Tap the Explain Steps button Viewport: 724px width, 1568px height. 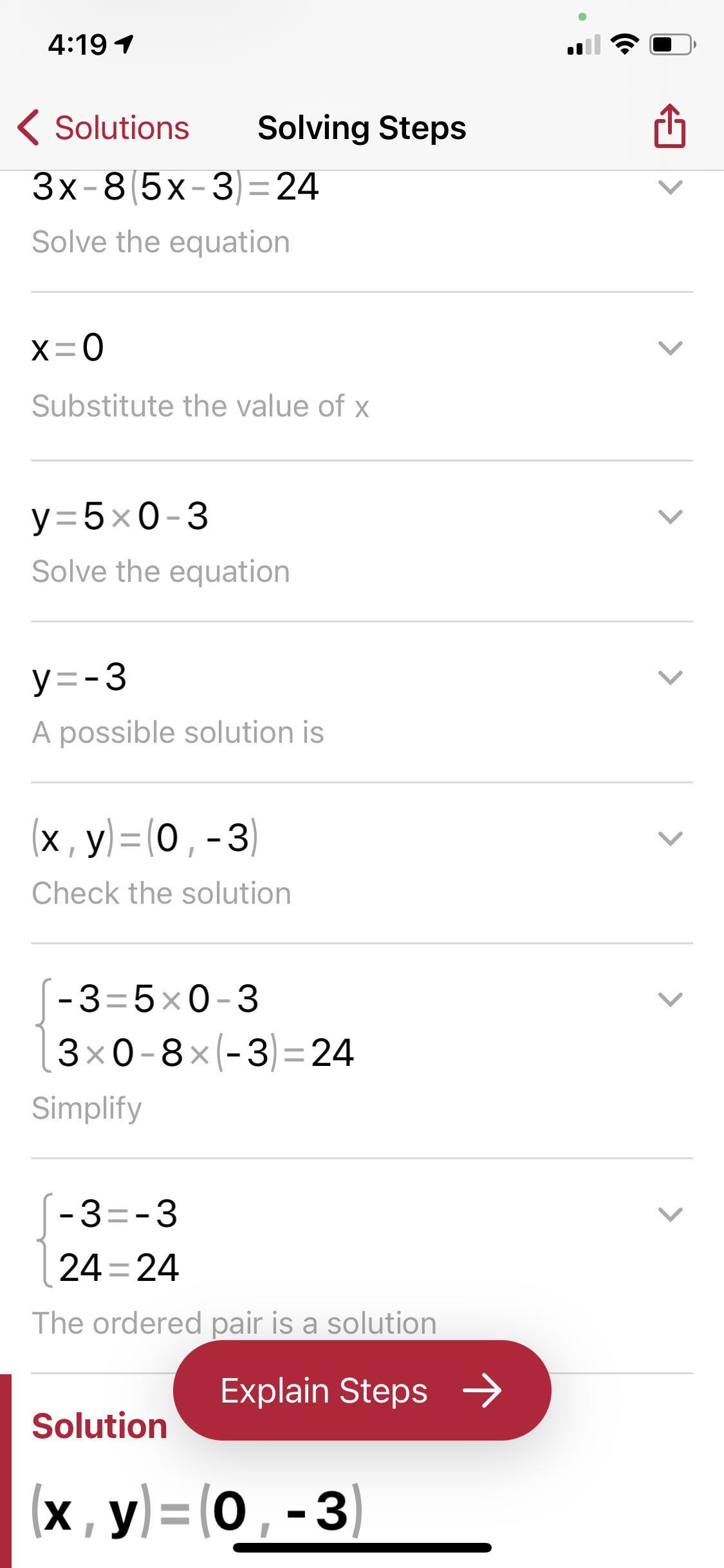pyautogui.click(x=362, y=1390)
